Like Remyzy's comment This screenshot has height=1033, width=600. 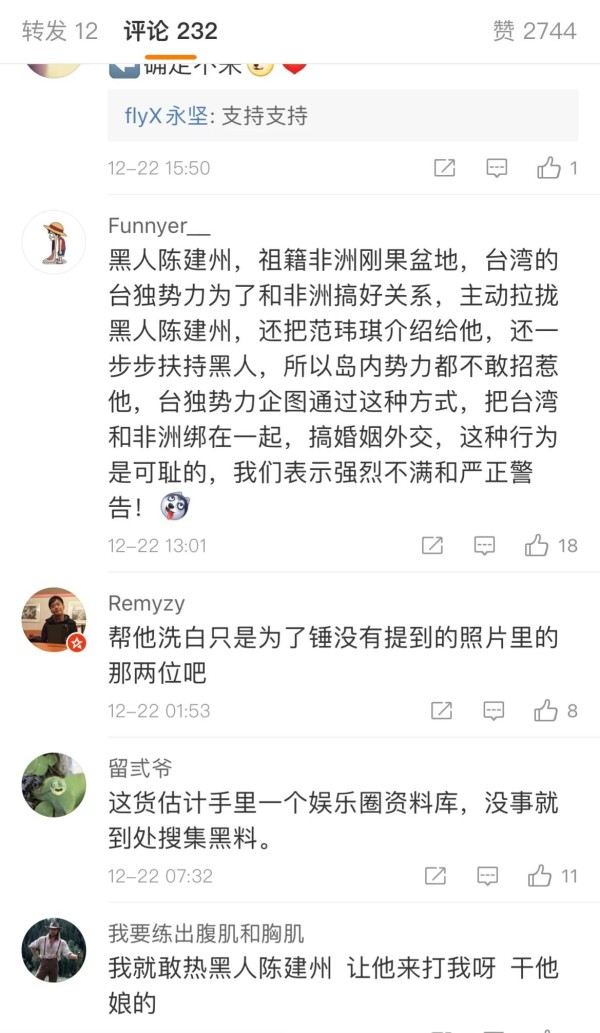[x=546, y=711]
